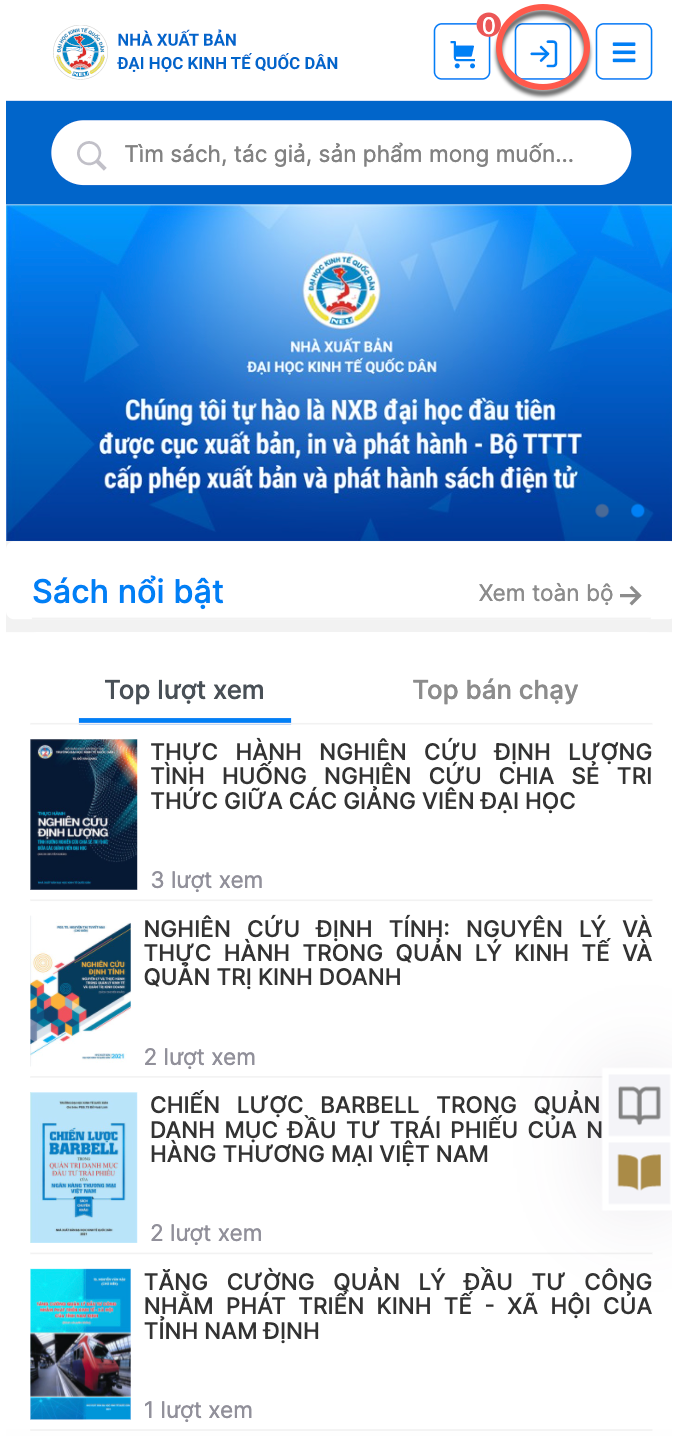This screenshot has height=1442, width=676.
Task: Open 'Xem toàn bộ' link for featured books
Action: point(560,594)
